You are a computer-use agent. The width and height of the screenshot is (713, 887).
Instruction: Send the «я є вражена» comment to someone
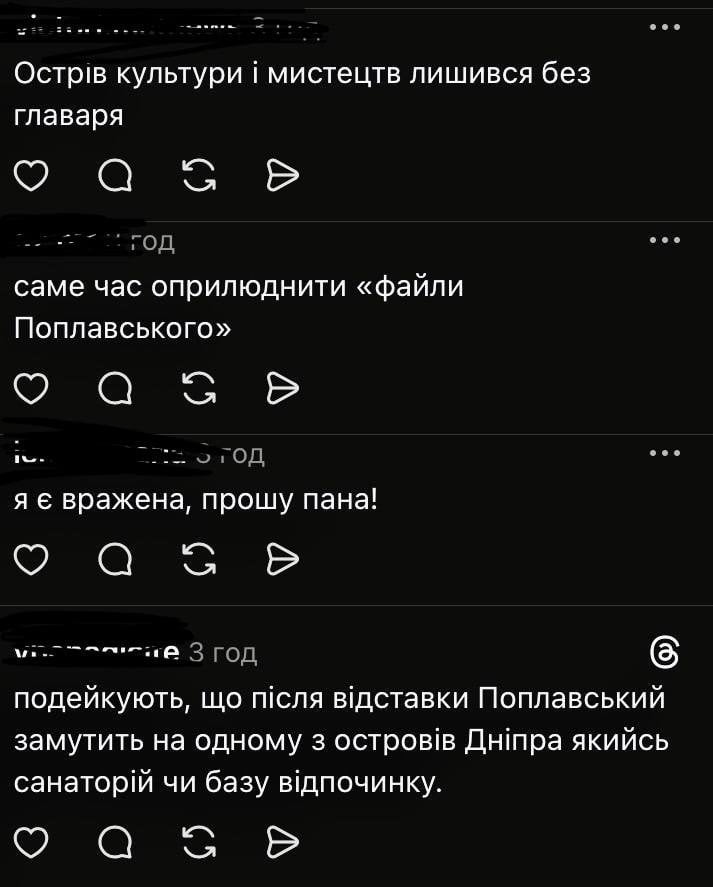pos(284,557)
